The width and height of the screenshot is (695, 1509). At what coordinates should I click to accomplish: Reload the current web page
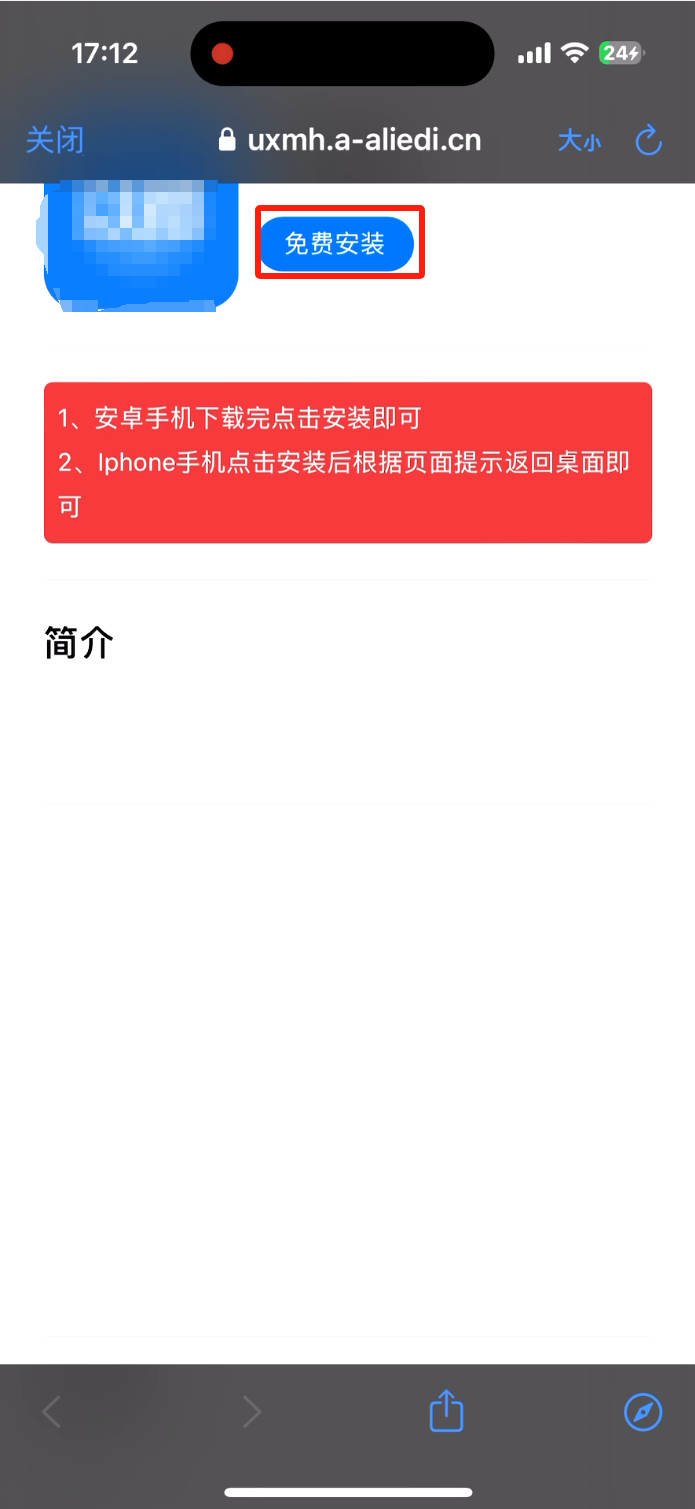click(649, 140)
